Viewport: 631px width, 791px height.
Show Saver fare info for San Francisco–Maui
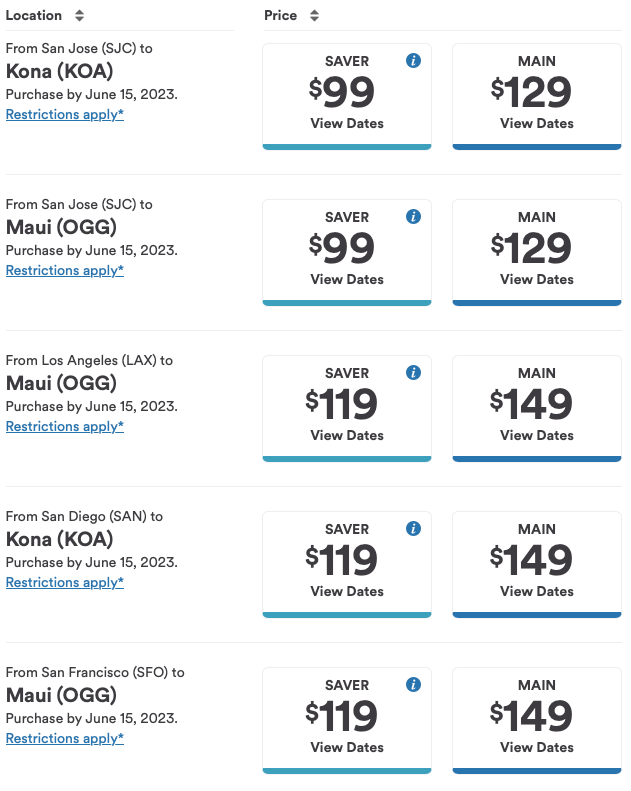(413, 685)
